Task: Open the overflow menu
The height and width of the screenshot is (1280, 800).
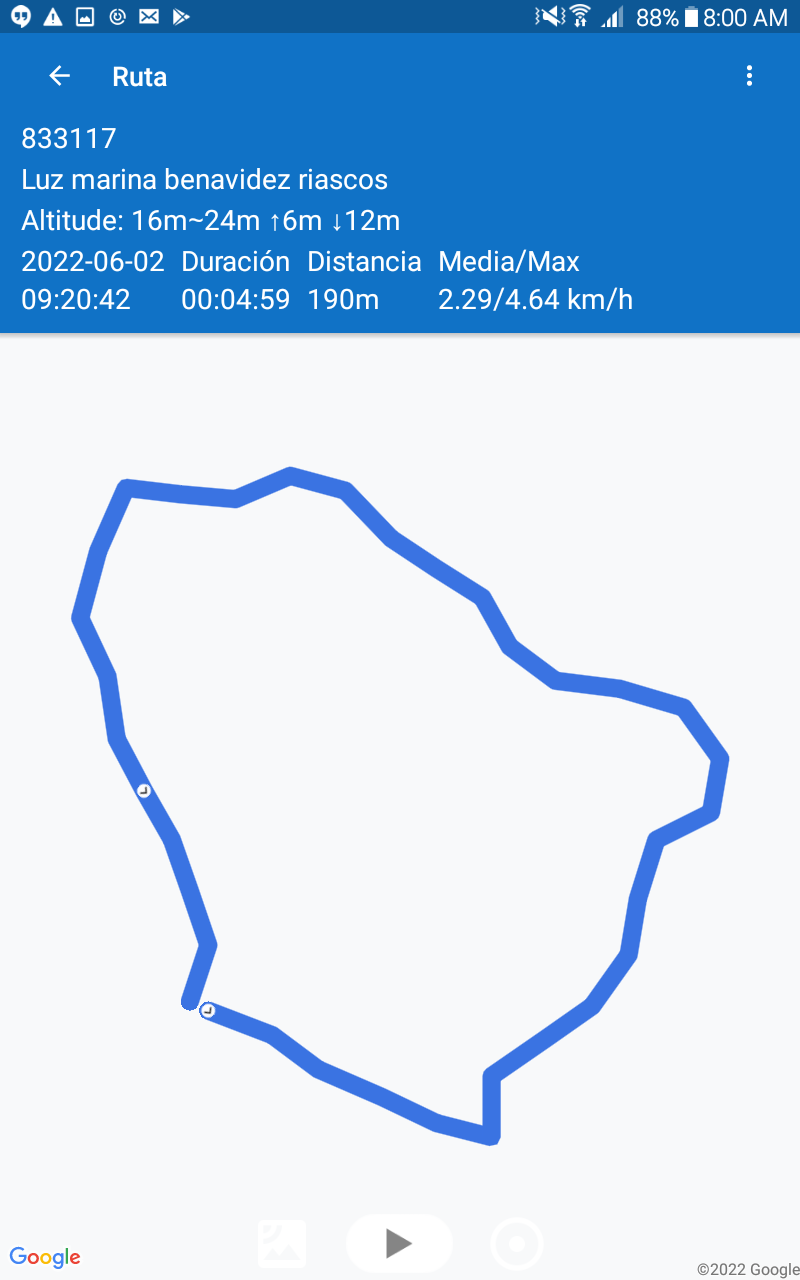Action: (749, 76)
